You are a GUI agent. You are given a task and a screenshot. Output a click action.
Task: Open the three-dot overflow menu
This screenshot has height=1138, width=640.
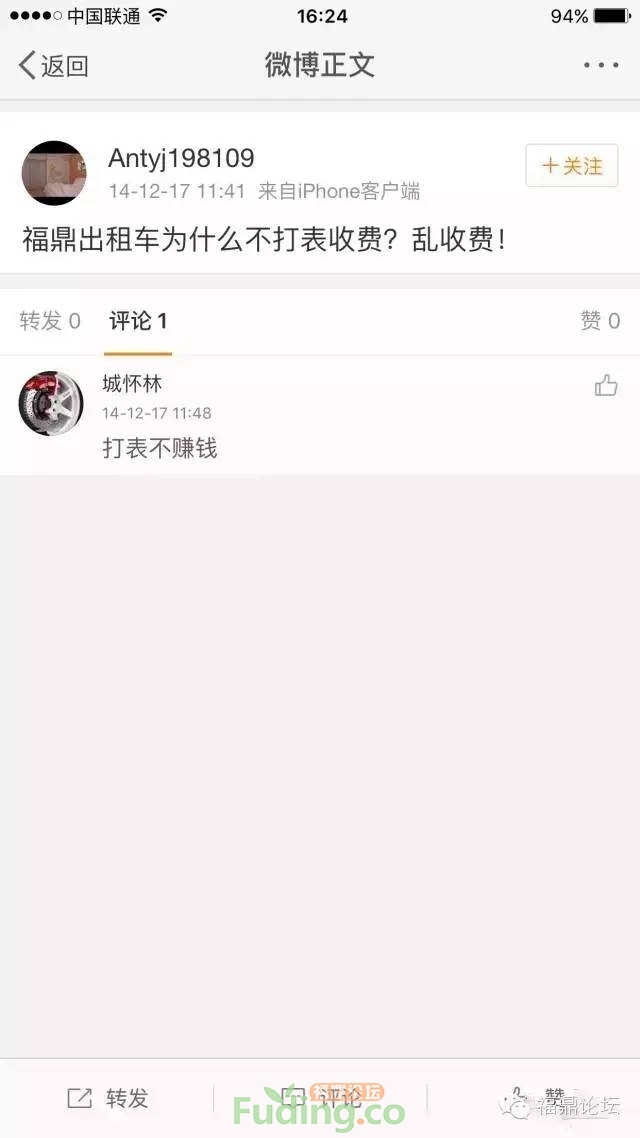pos(601,66)
